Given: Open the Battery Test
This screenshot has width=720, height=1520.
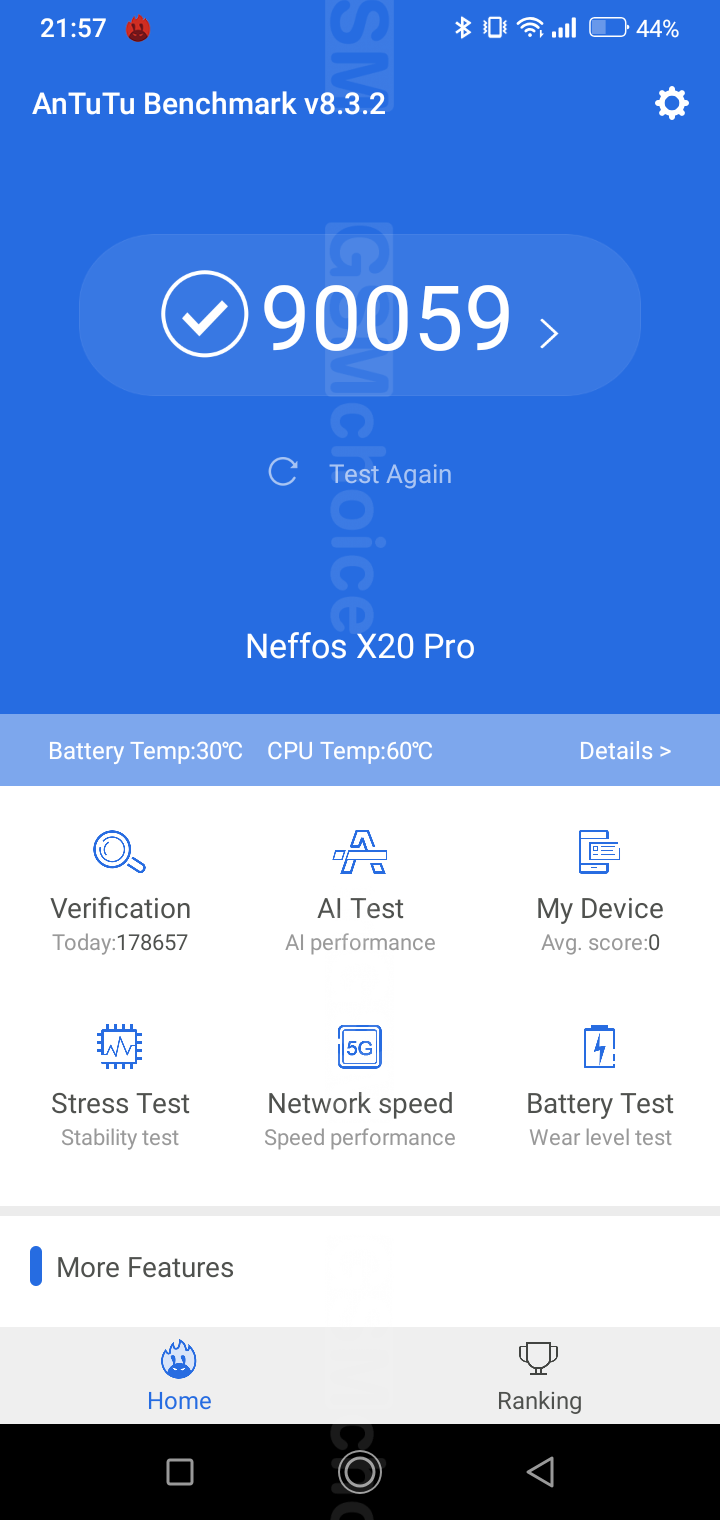Looking at the screenshot, I should point(600,1085).
